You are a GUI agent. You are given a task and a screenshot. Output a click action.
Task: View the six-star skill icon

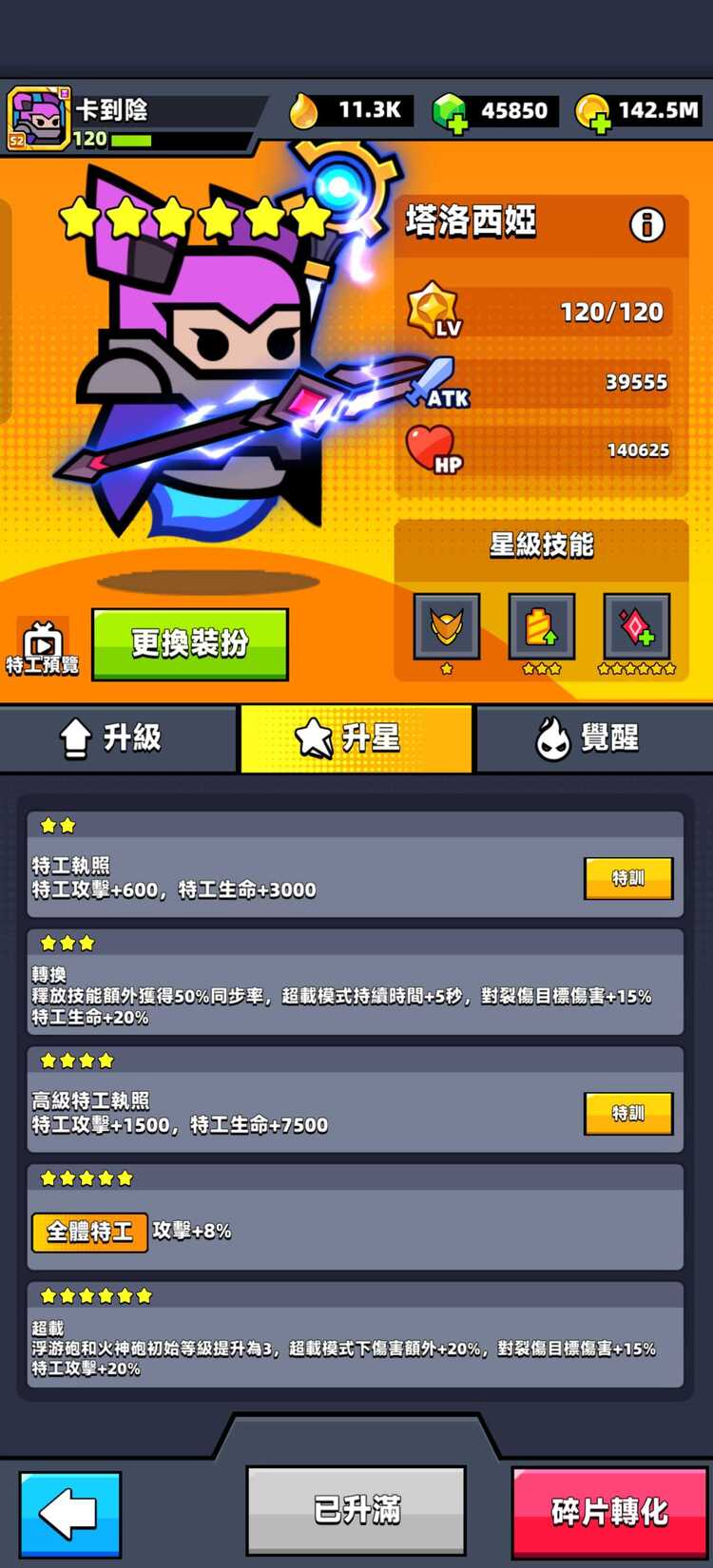637,626
